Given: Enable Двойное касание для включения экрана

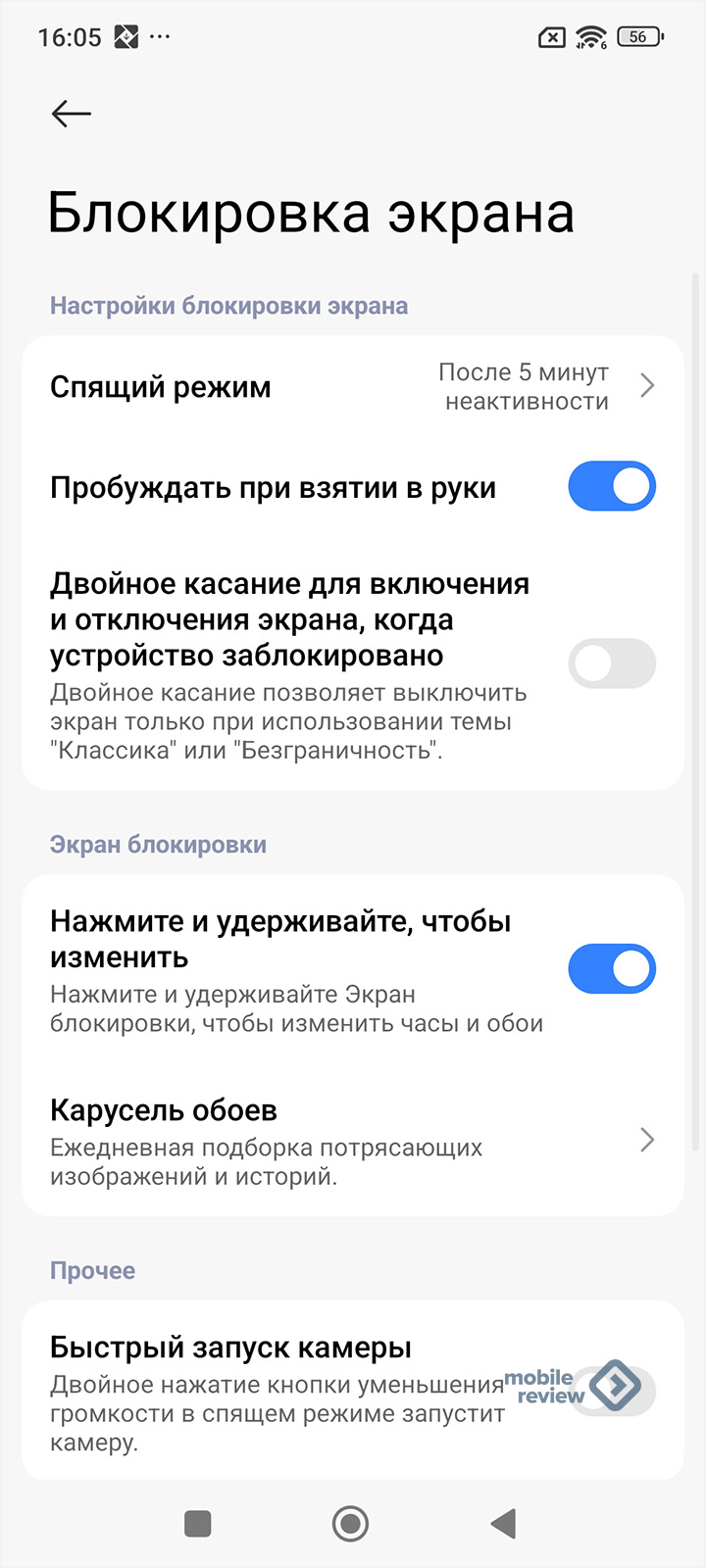Looking at the screenshot, I should 612,663.
